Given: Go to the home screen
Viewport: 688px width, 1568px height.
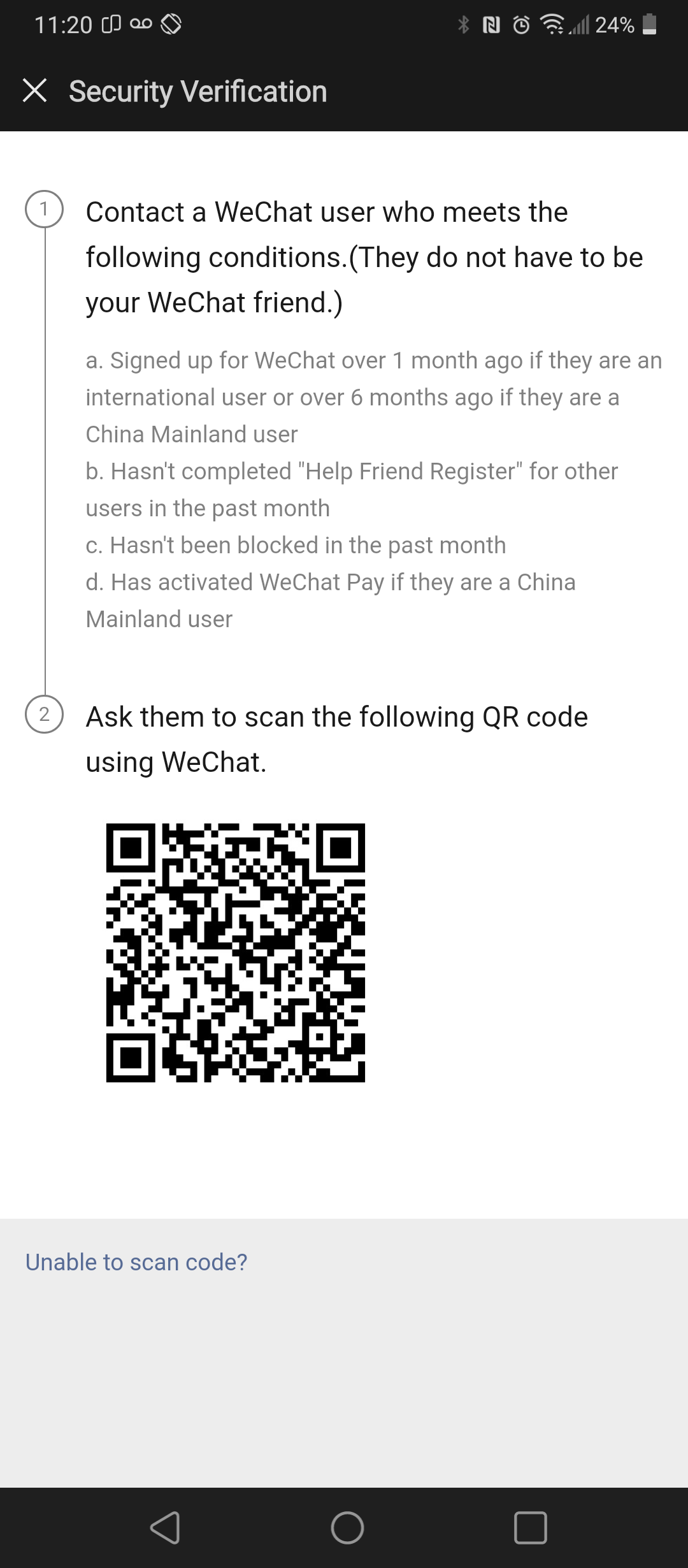Looking at the screenshot, I should pos(347,1527).
